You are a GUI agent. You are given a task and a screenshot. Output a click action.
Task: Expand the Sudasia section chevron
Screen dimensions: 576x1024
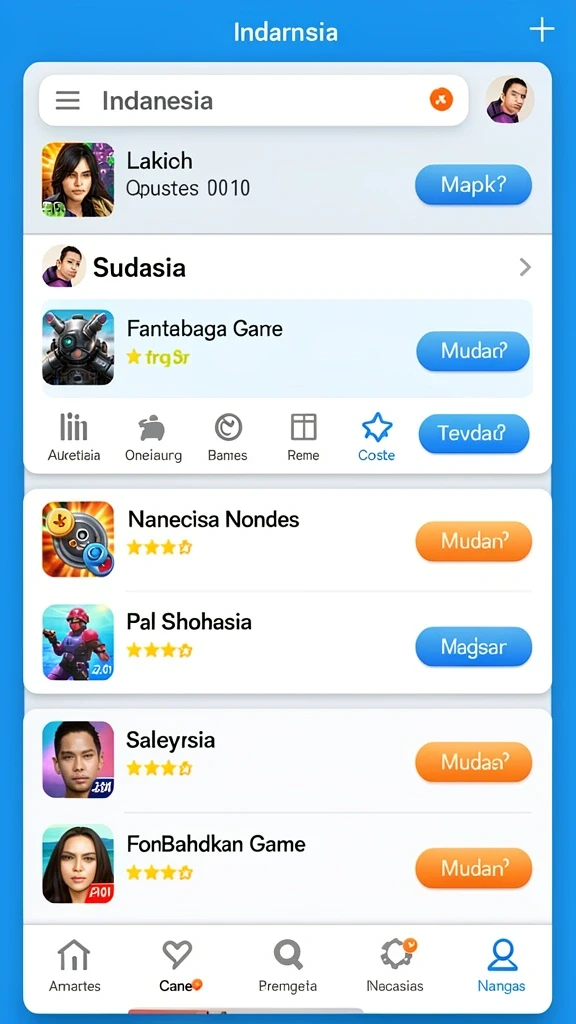pyautogui.click(x=525, y=267)
